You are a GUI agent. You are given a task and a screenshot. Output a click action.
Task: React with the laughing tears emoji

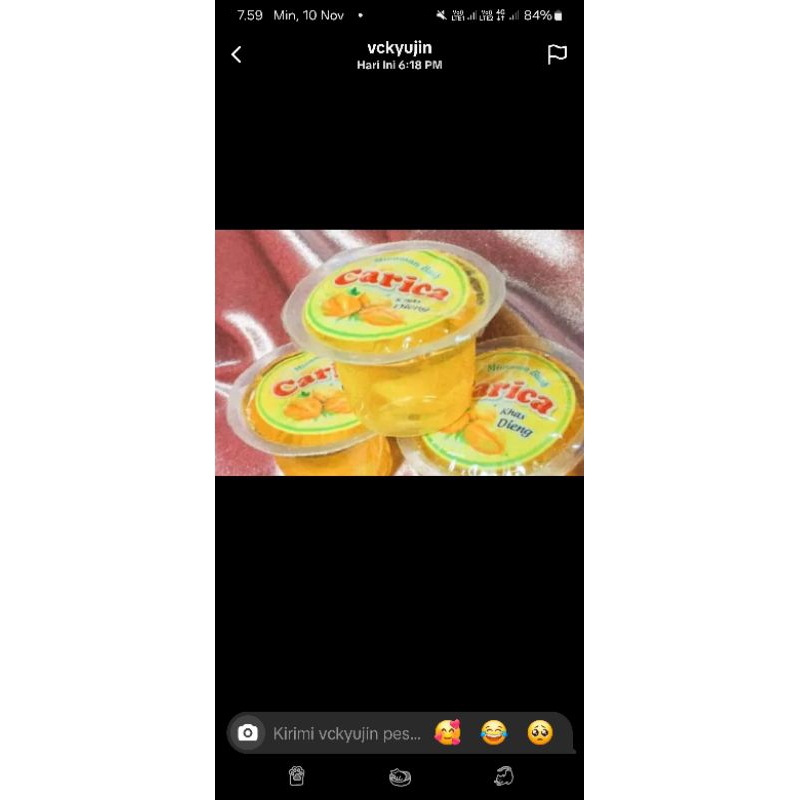pyautogui.click(x=493, y=733)
